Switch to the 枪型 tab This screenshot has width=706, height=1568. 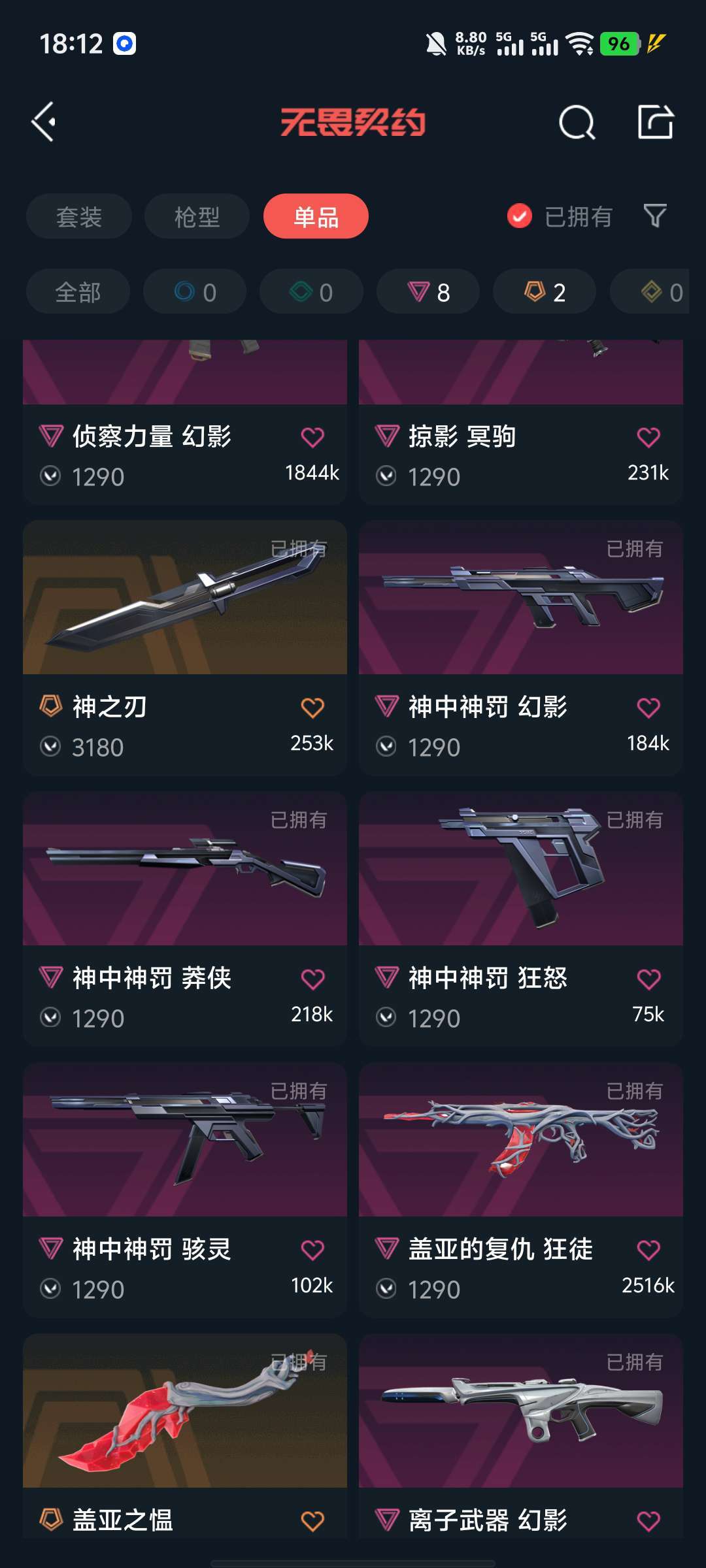(x=197, y=216)
